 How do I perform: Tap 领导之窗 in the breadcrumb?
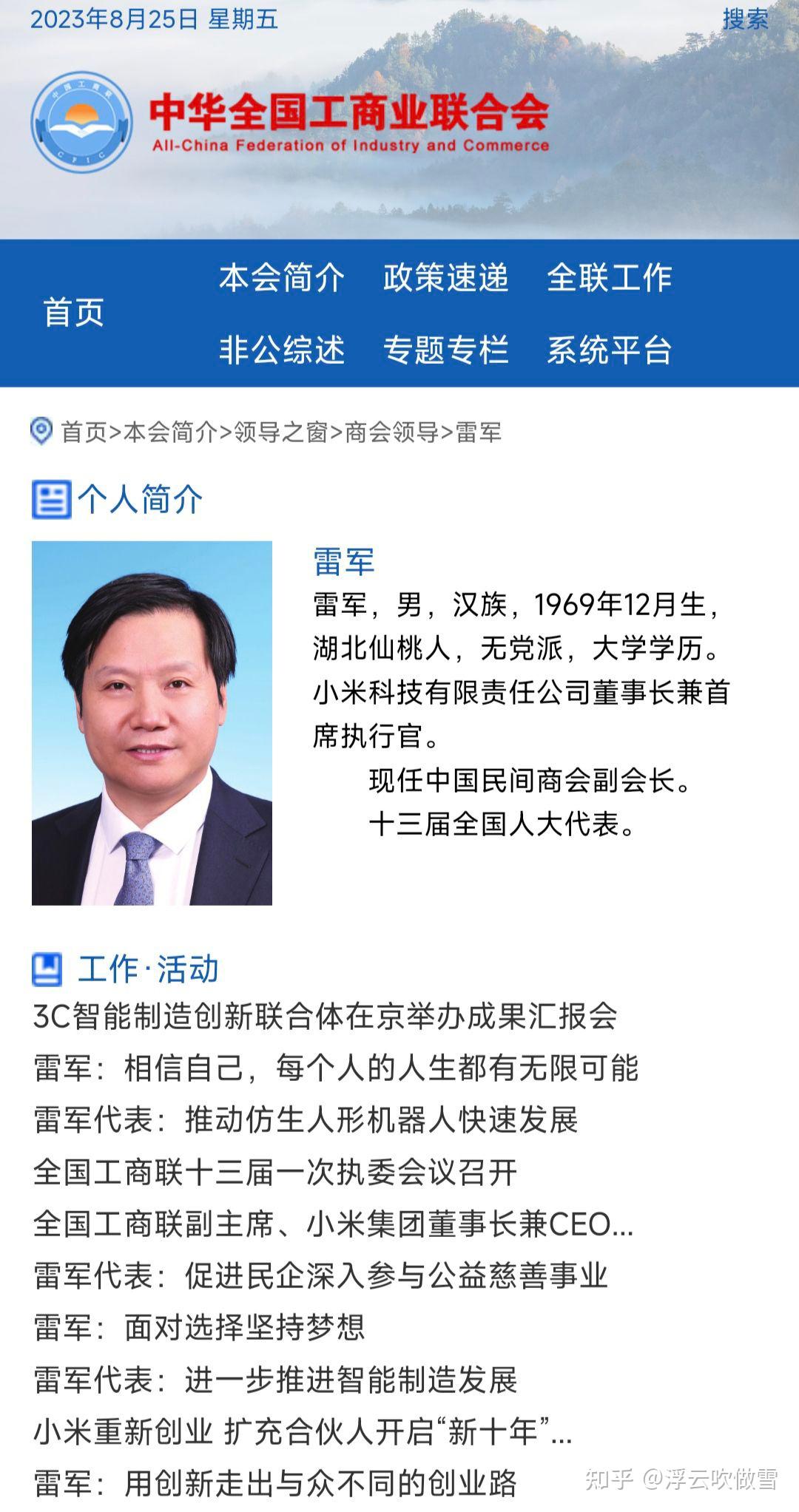tap(281, 432)
